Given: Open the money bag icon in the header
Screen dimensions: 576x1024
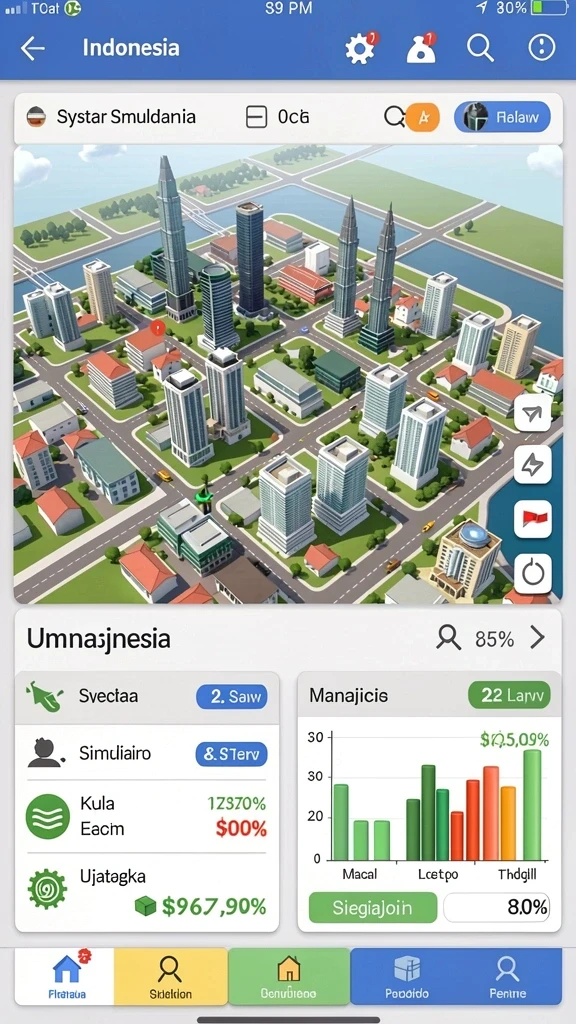Looking at the screenshot, I should point(421,48).
